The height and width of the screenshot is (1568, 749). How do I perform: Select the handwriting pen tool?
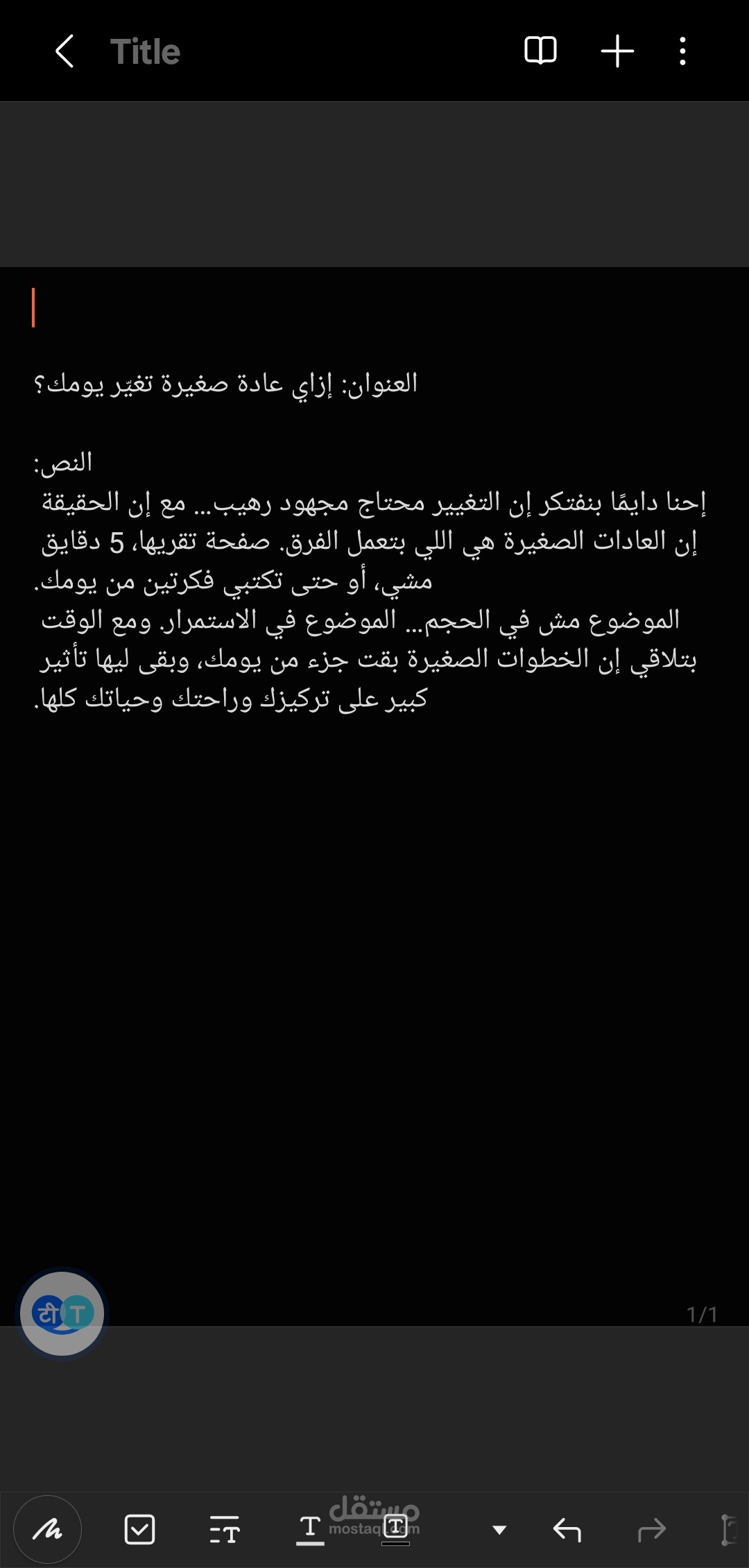click(47, 1529)
